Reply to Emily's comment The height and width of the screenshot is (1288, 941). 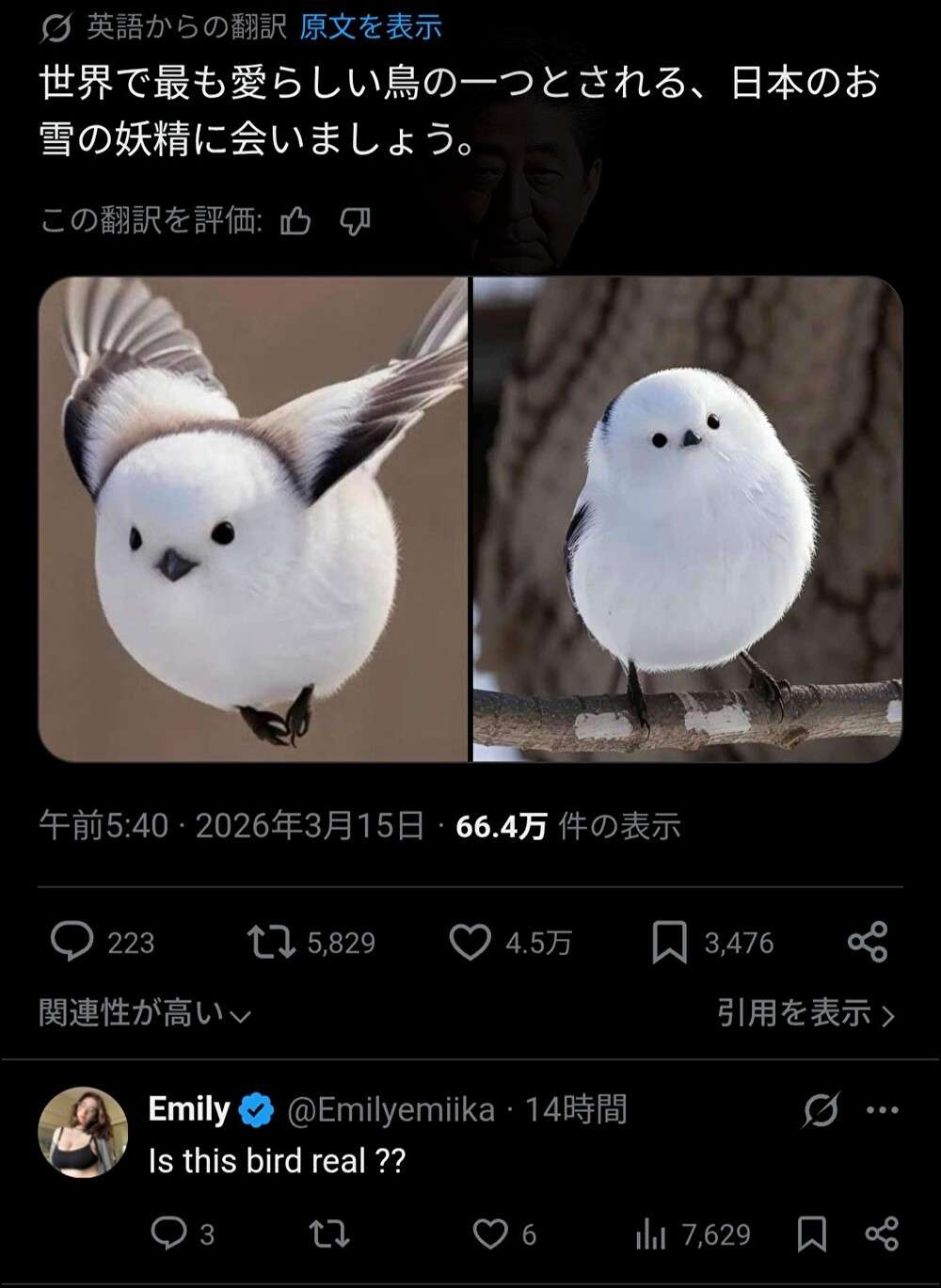(x=169, y=1233)
